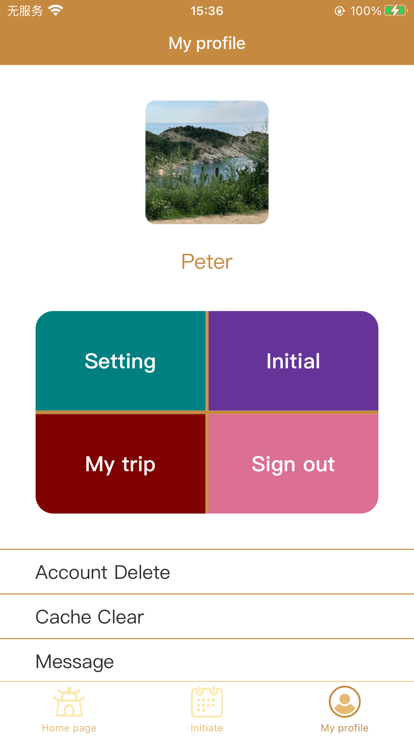The height and width of the screenshot is (736, 414).
Task: Sign out of the account
Action: pos(293,464)
